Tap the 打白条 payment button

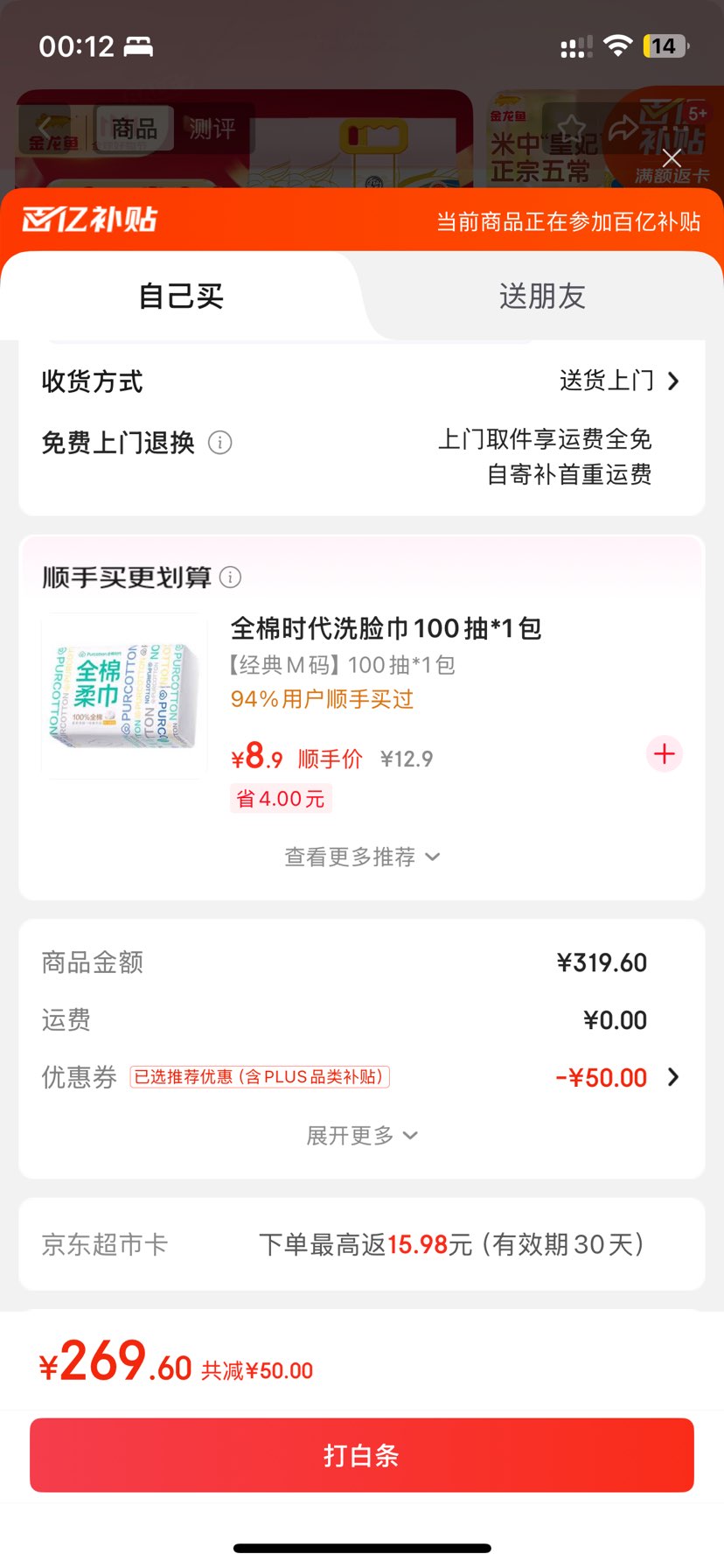(362, 1454)
